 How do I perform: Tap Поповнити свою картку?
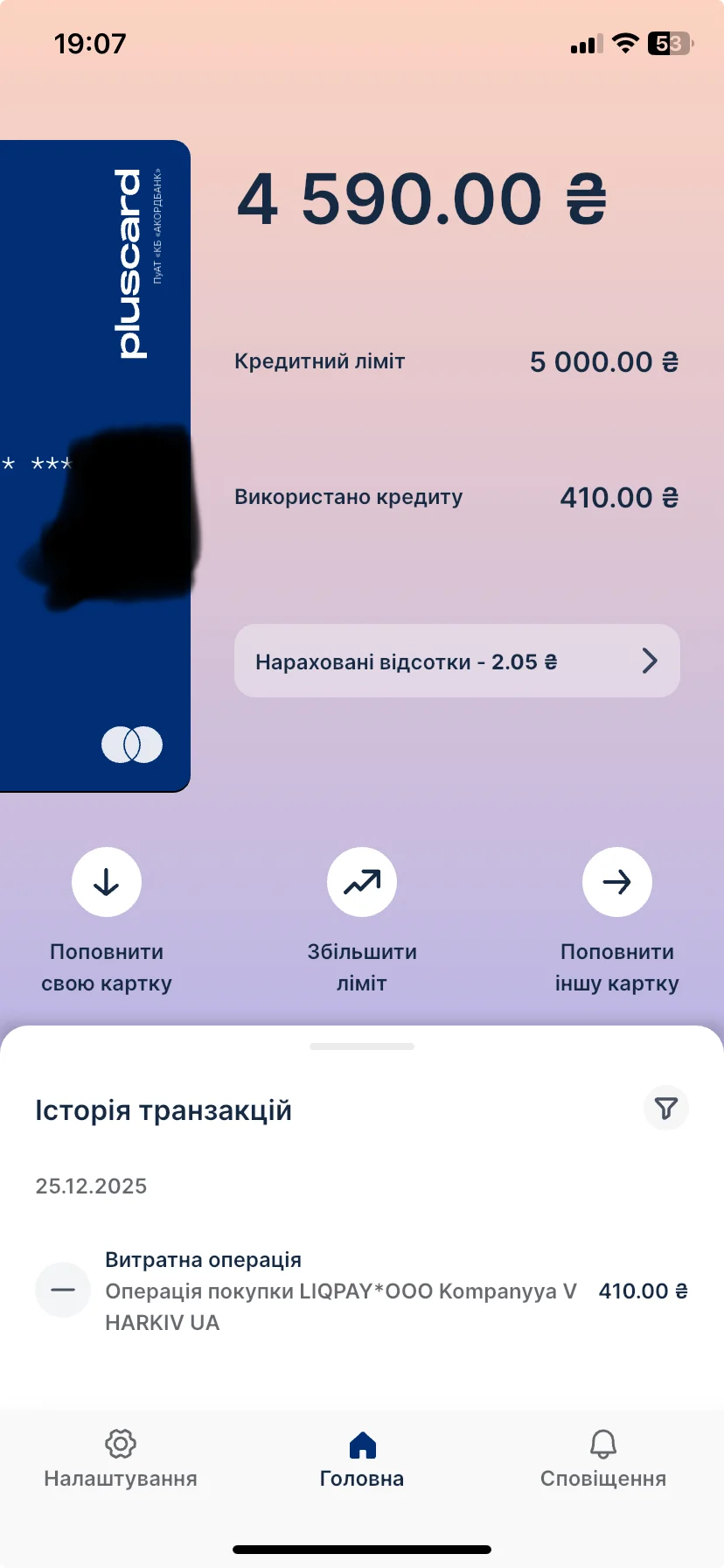[107, 882]
